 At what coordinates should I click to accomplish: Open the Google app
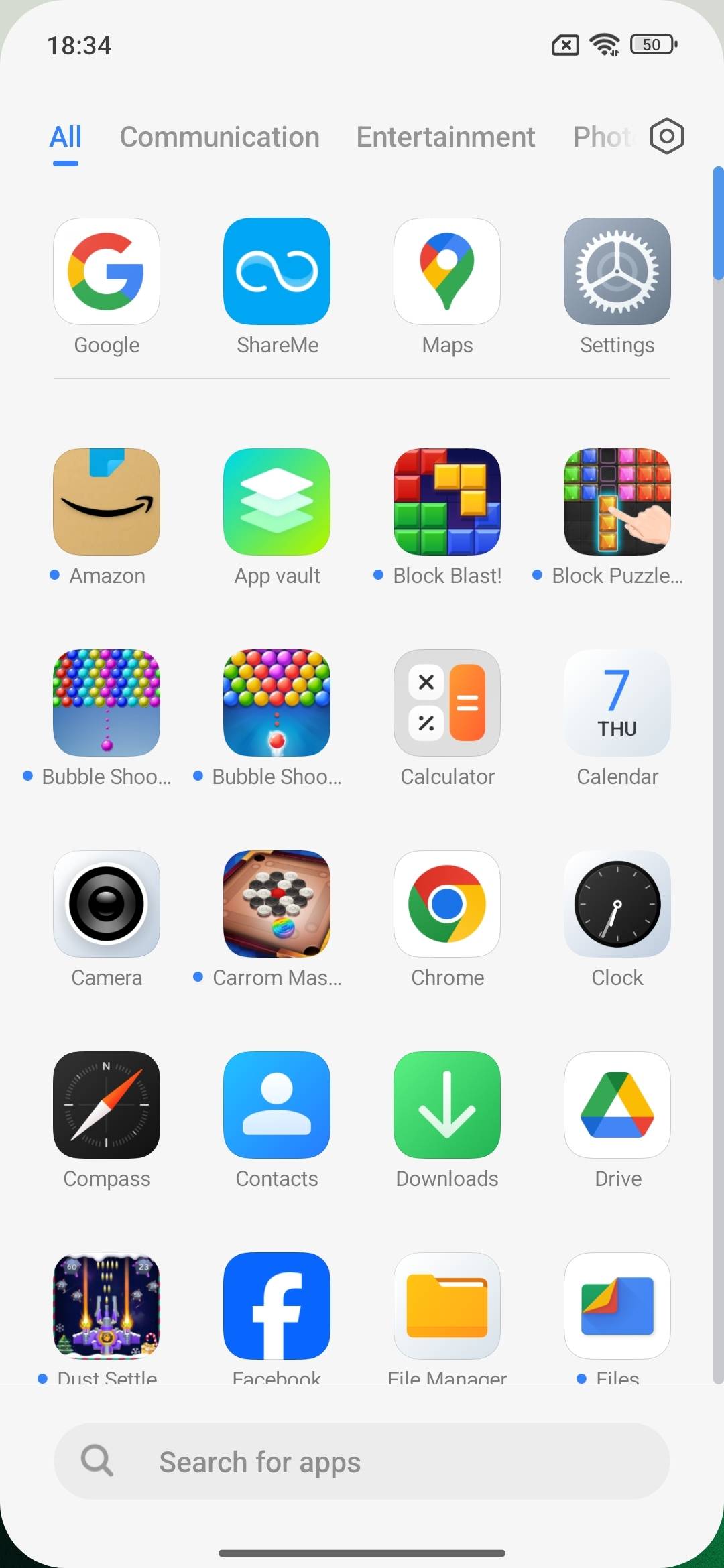[106, 271]
